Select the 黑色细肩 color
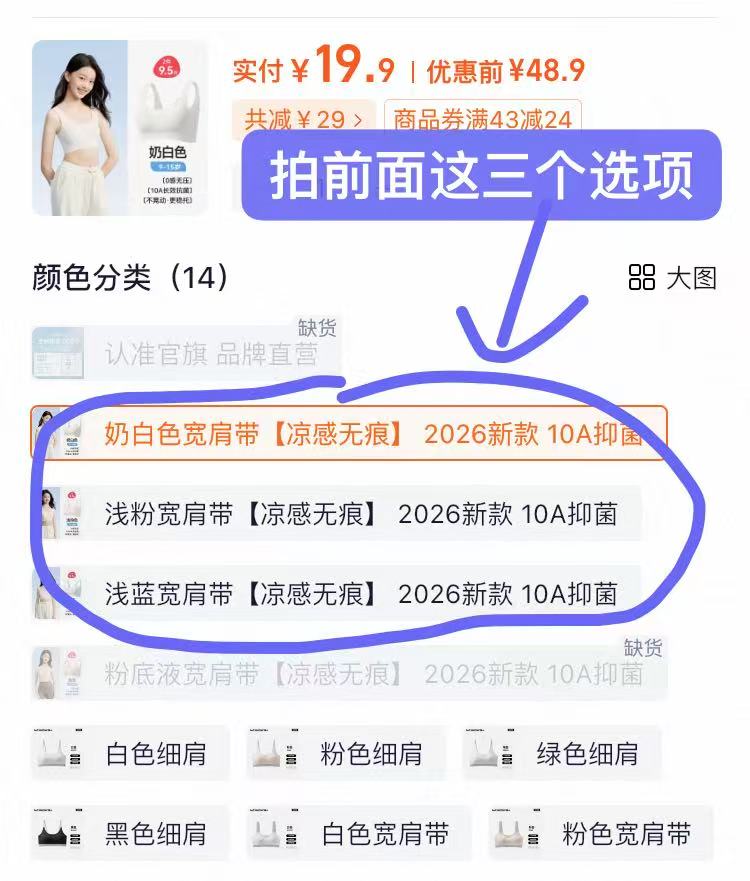 (x=131, y=832)
